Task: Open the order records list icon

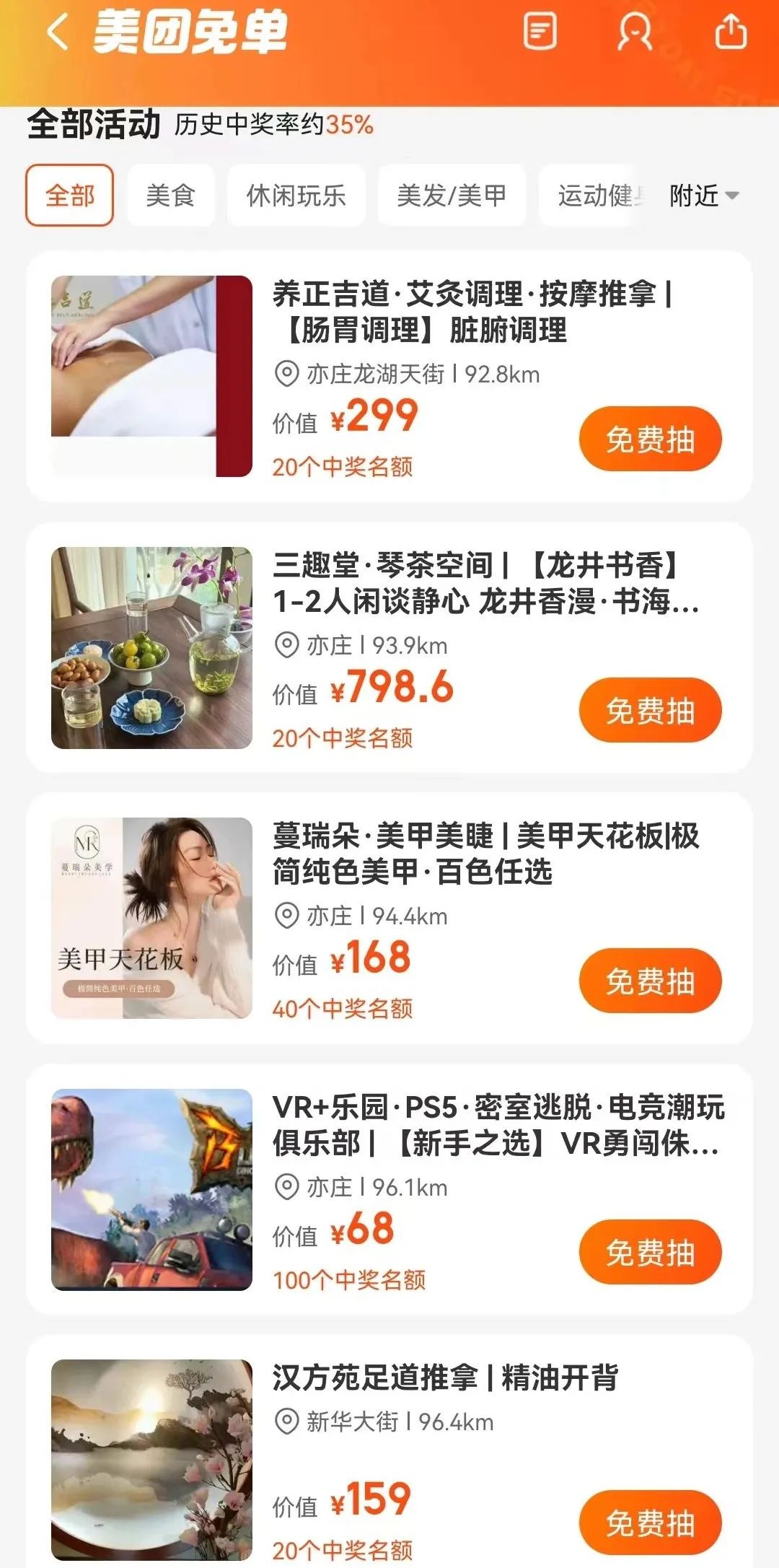Action: click(x=540, y=31)
